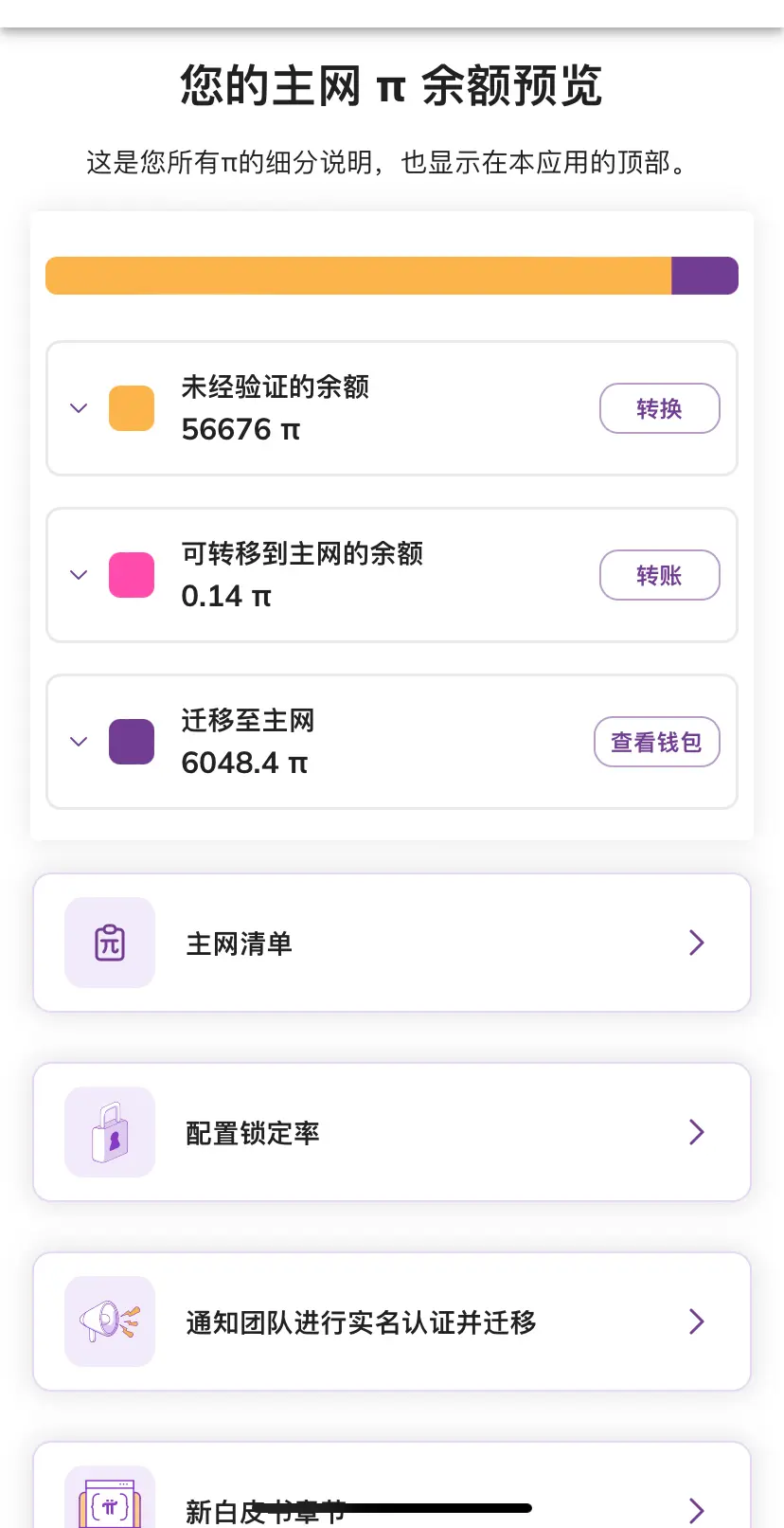This screenshot has height=1528, width=784.
Task: Open 通知团队进行实名认证并迁移
Action: (x=392, y=1321)
